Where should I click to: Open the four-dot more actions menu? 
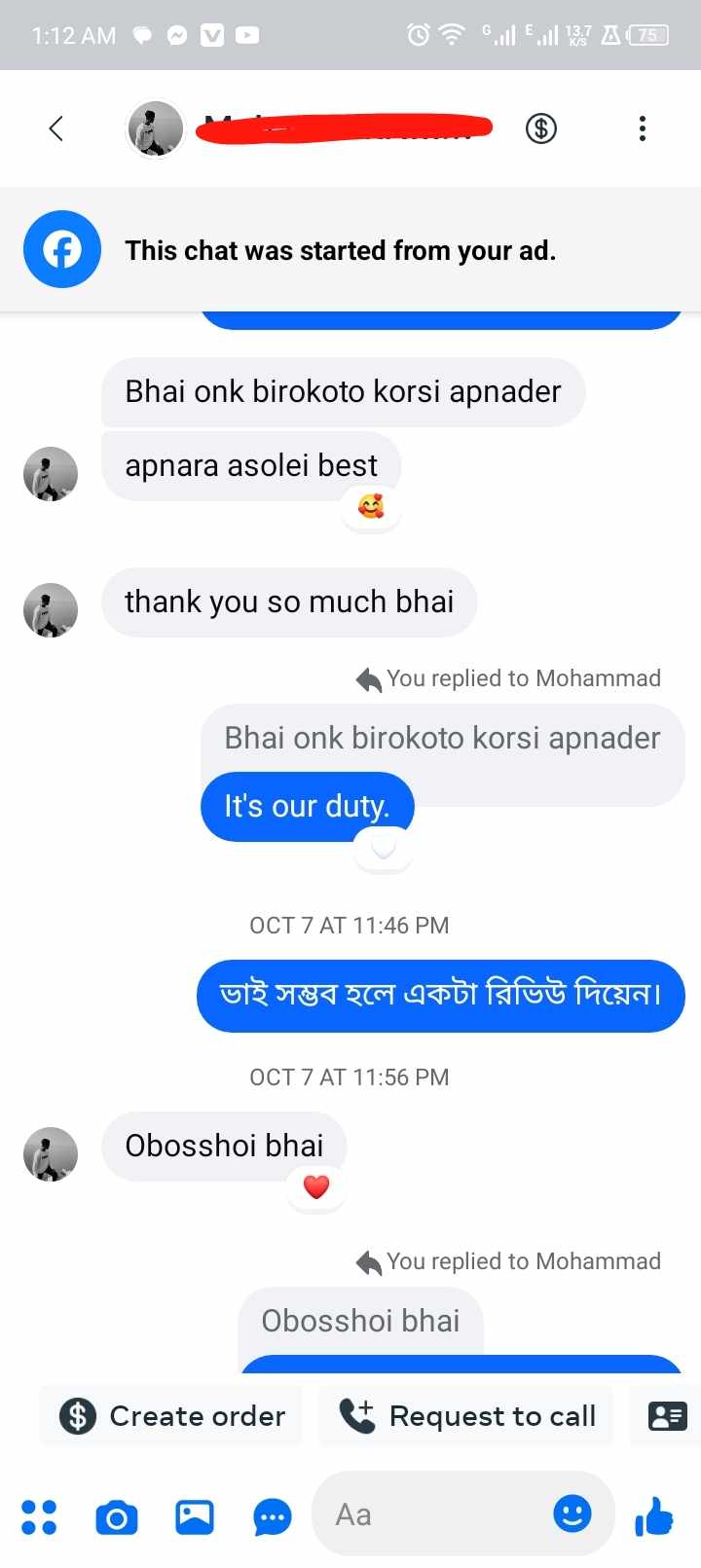click(x=39, y=1516)
